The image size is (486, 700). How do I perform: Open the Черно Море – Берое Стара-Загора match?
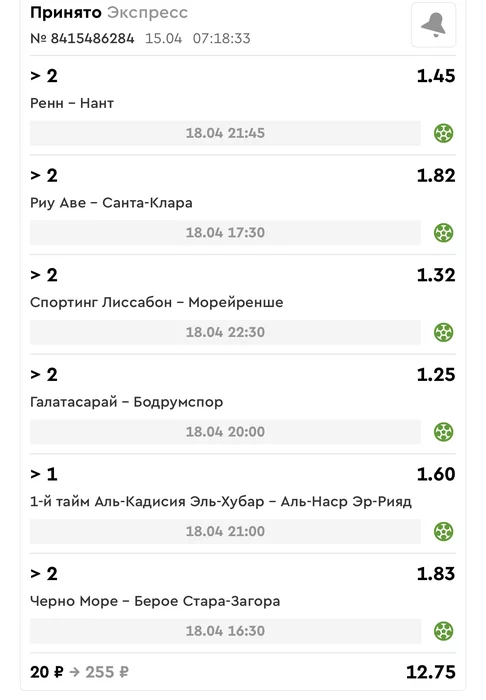tap(155, 601)
